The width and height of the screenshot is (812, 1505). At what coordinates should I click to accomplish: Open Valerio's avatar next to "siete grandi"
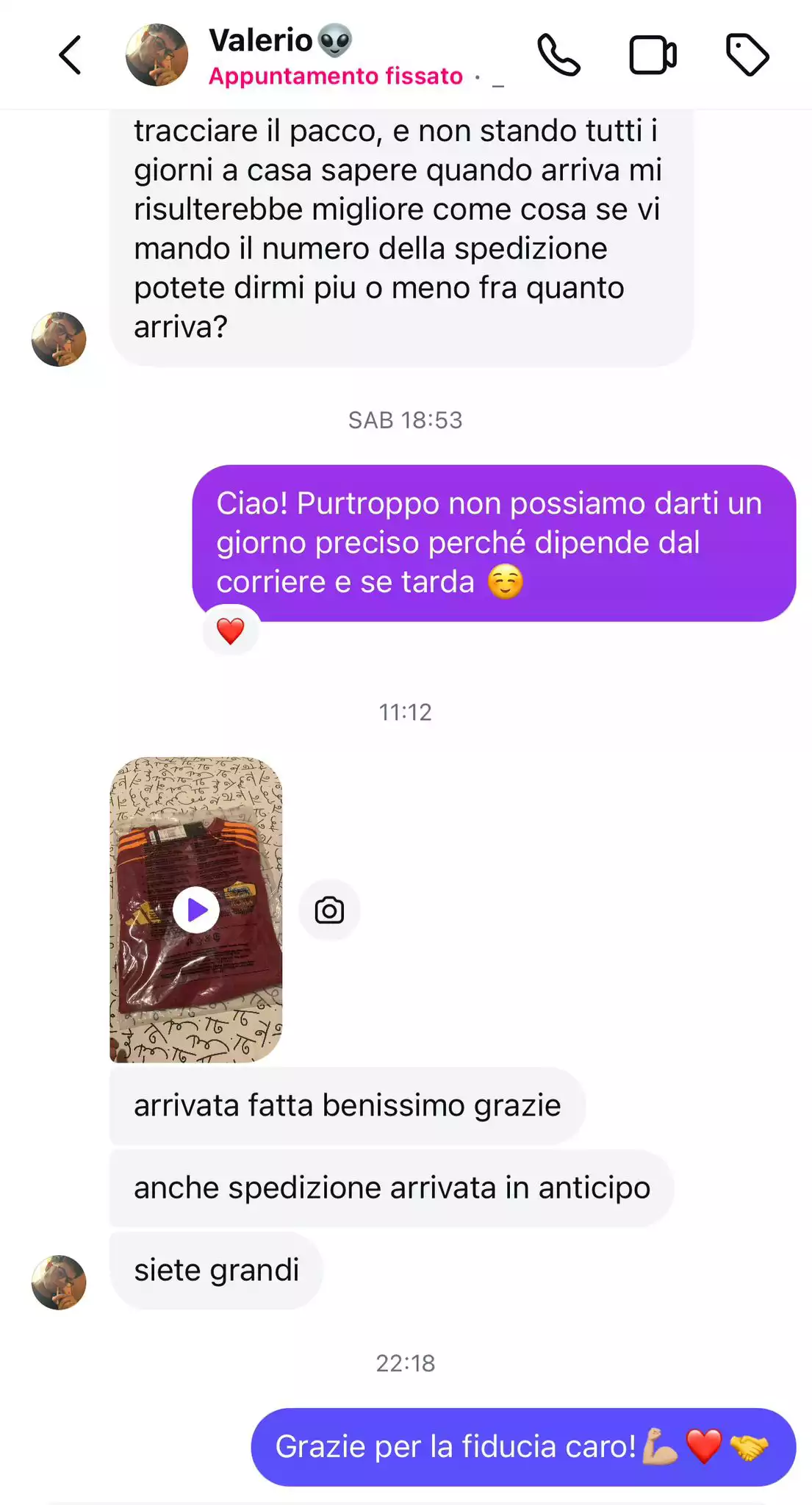[x=59, y=1282]
